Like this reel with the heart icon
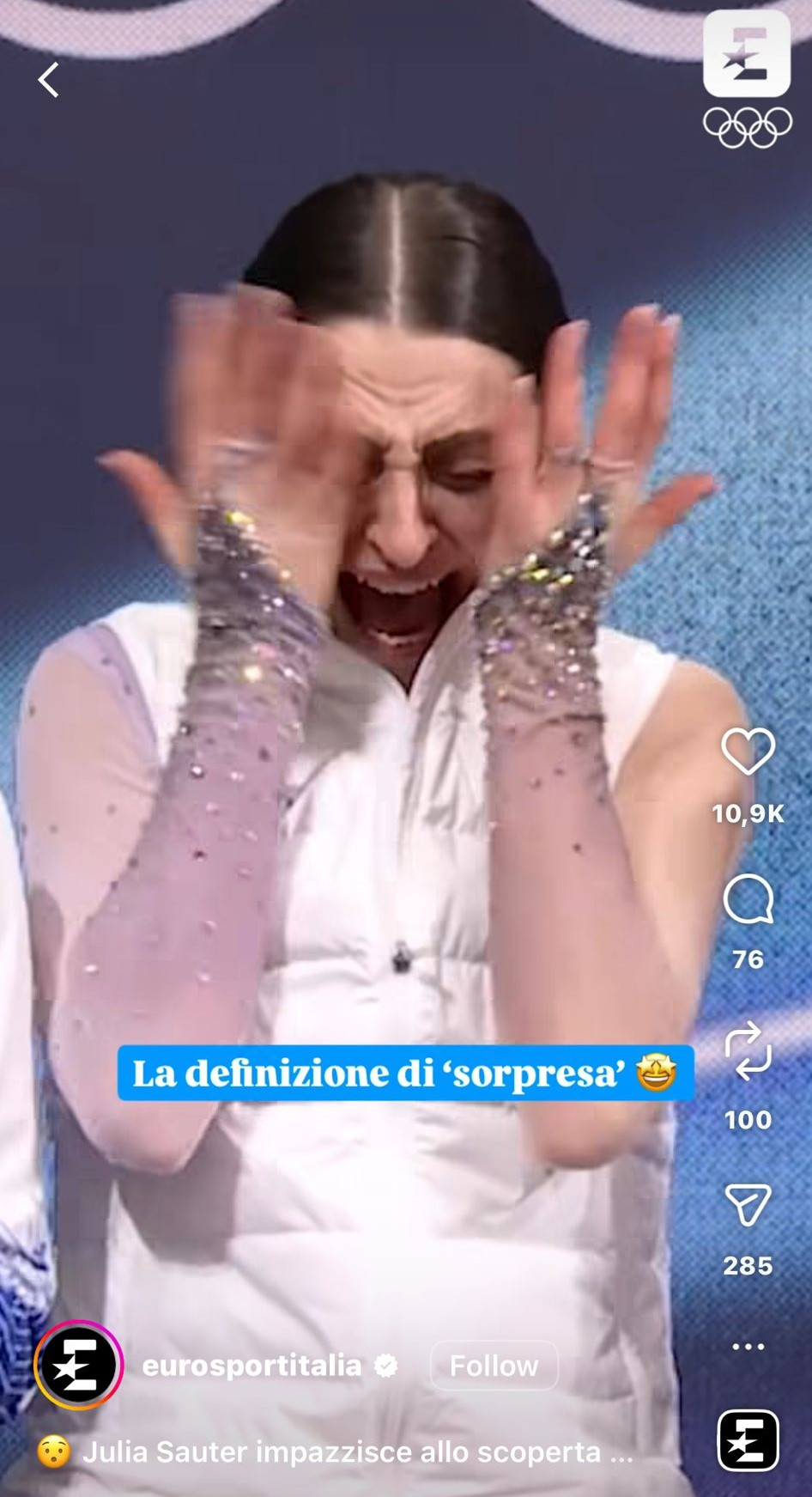Image resolution: width=812 pixels, height=1497 pixels. [748, 752]
